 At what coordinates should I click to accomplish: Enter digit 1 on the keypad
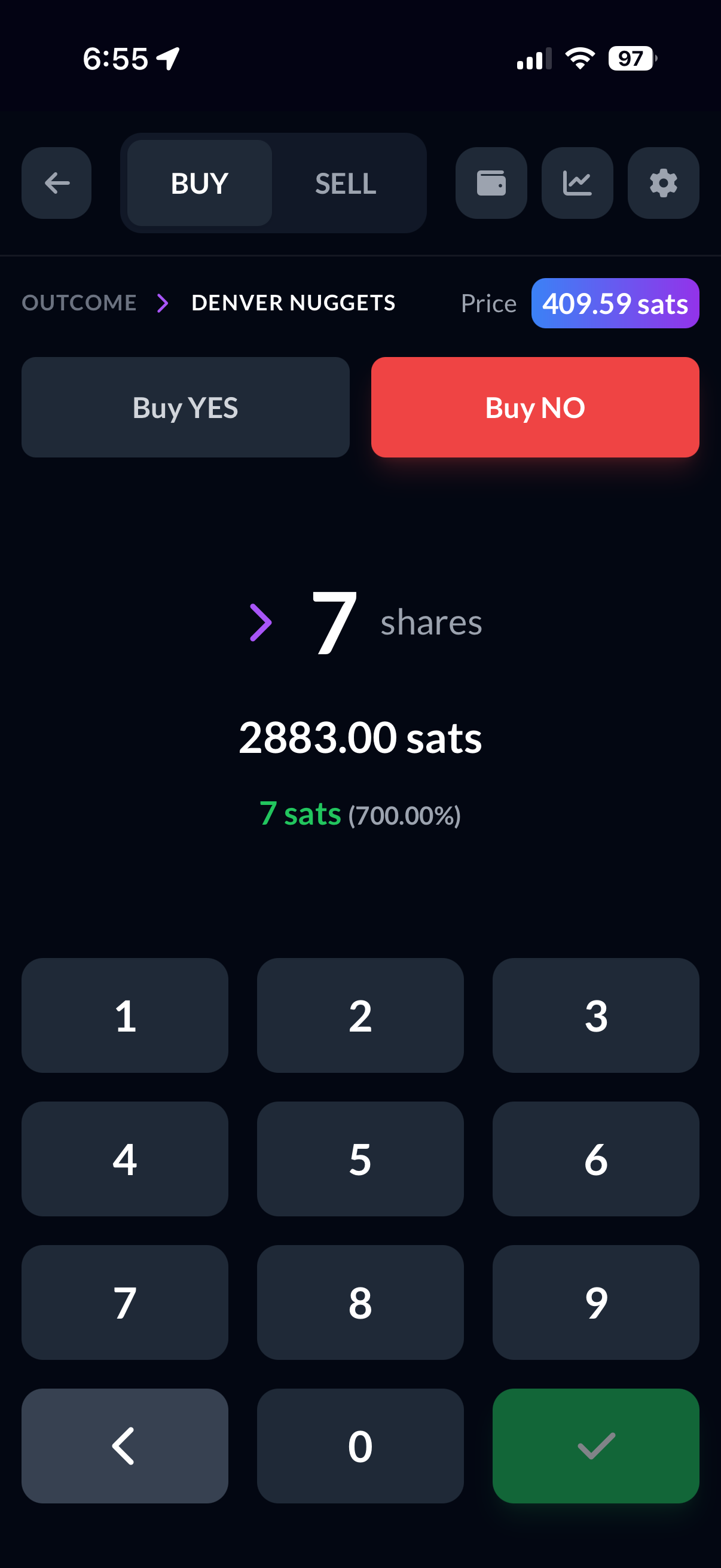(x=125, y=1015)
